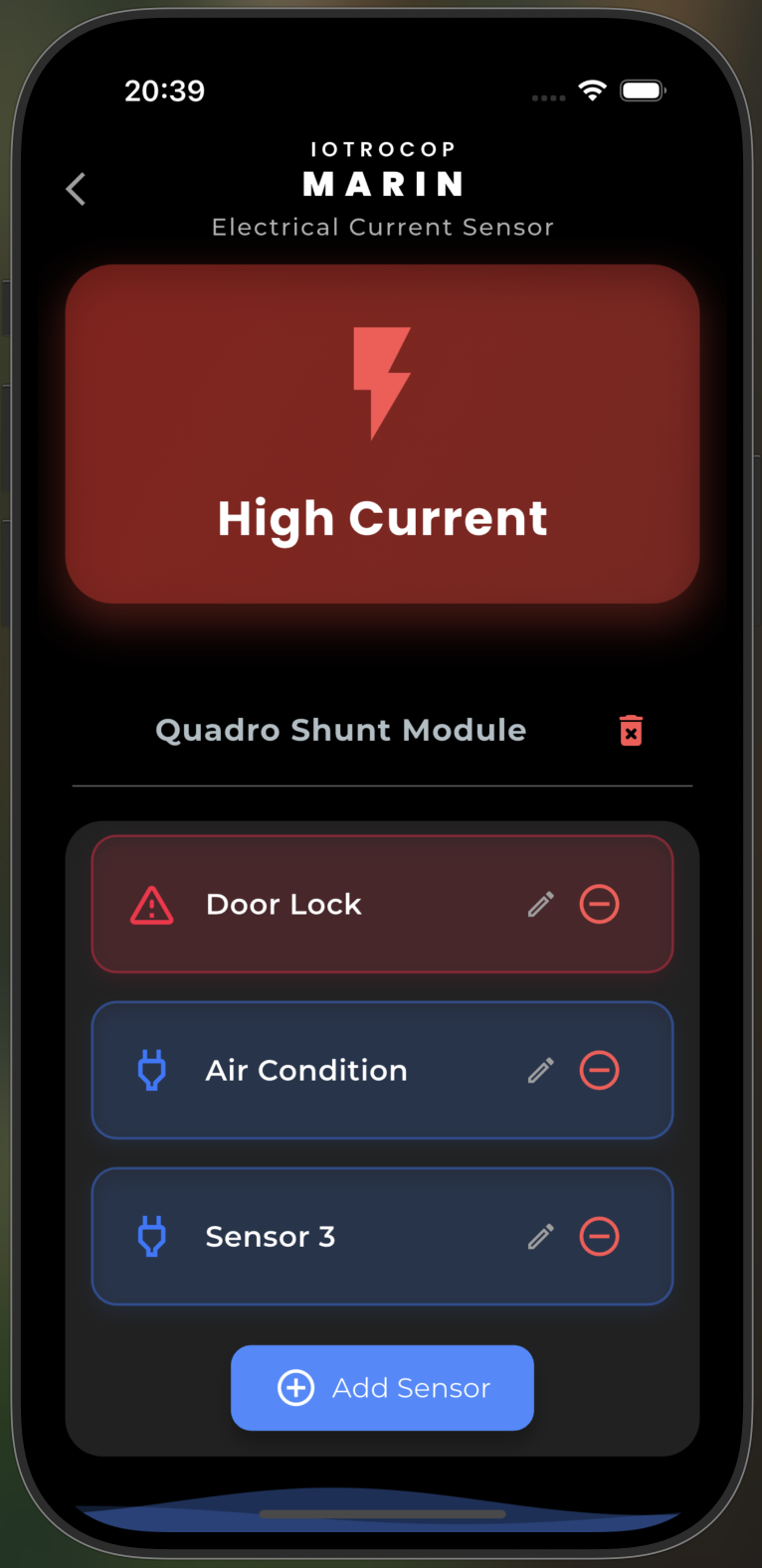The width and height of the screenshot is (762, 1568).
Task: Select the pencil icon for Sensor 3
Action: 540,1236
